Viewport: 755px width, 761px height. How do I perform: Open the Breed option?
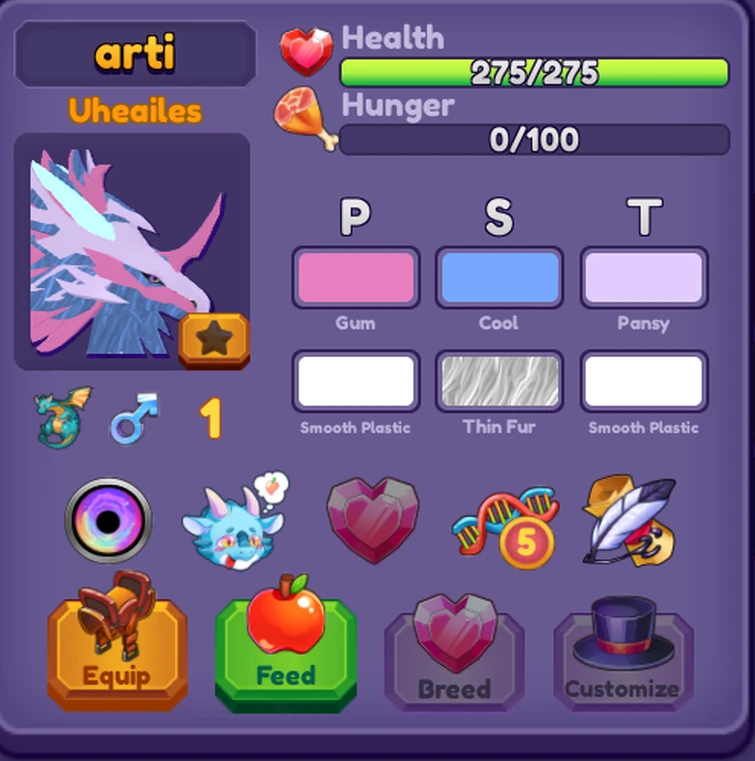click(x=454, y=652)
